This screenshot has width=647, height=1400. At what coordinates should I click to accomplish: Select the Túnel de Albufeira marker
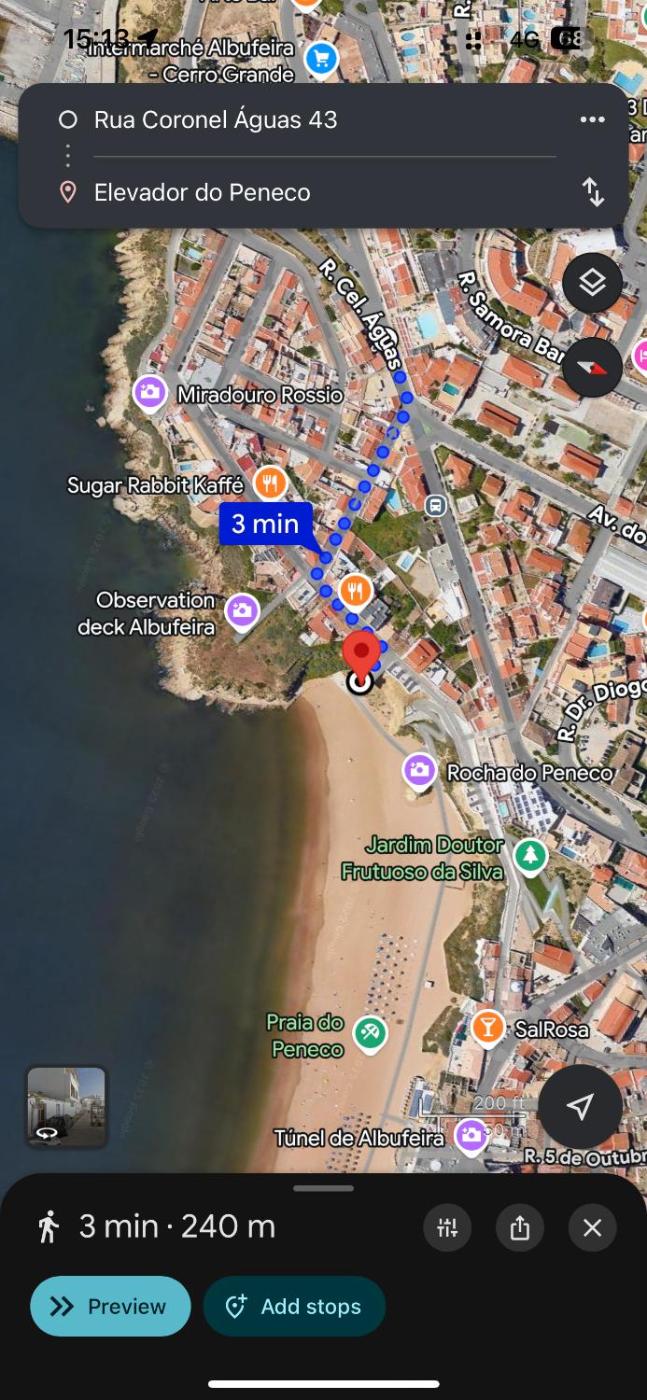pyautogui.click(x=471, y=1136)
